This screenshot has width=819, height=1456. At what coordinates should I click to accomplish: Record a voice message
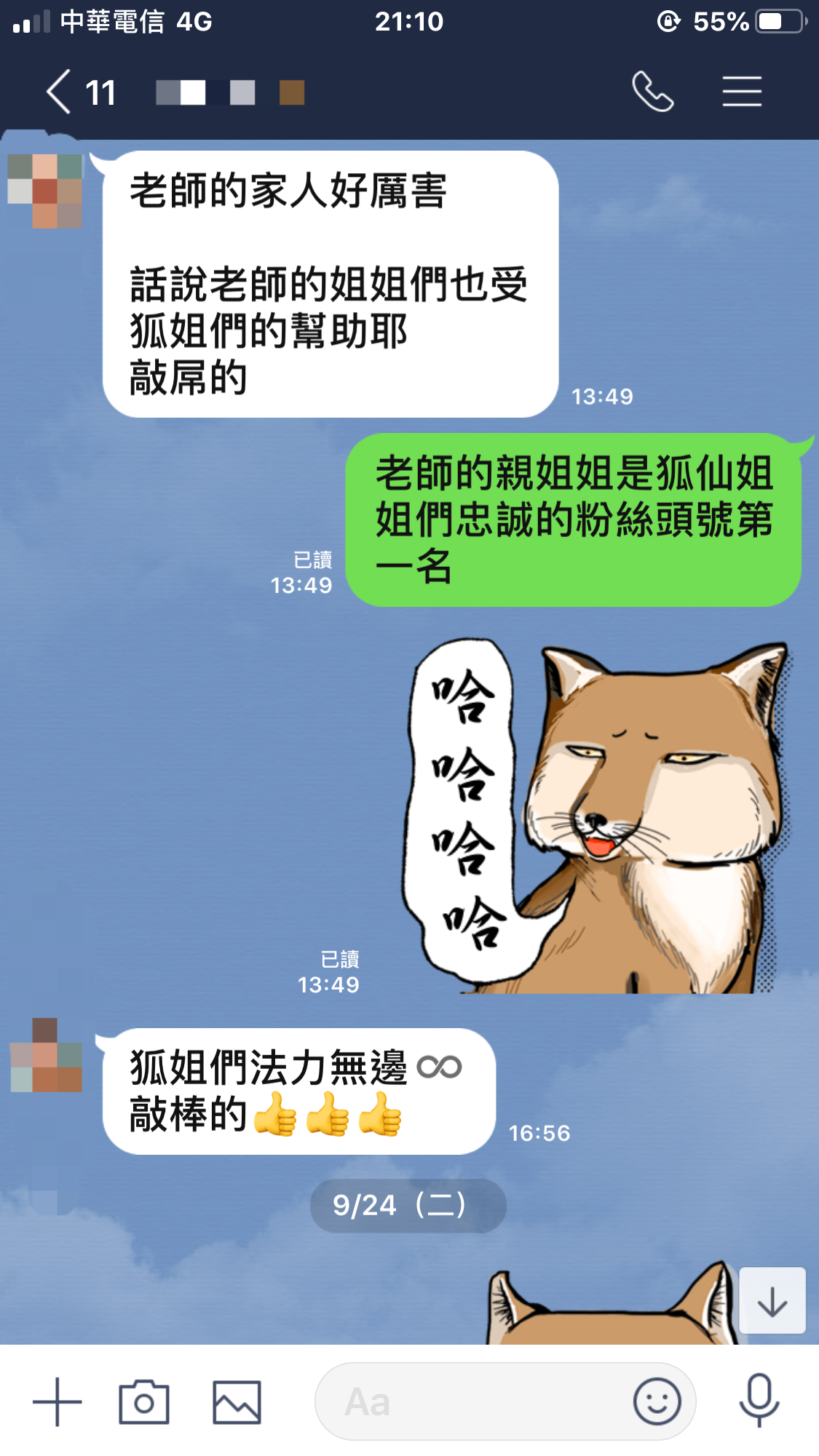click(759, 1400)
